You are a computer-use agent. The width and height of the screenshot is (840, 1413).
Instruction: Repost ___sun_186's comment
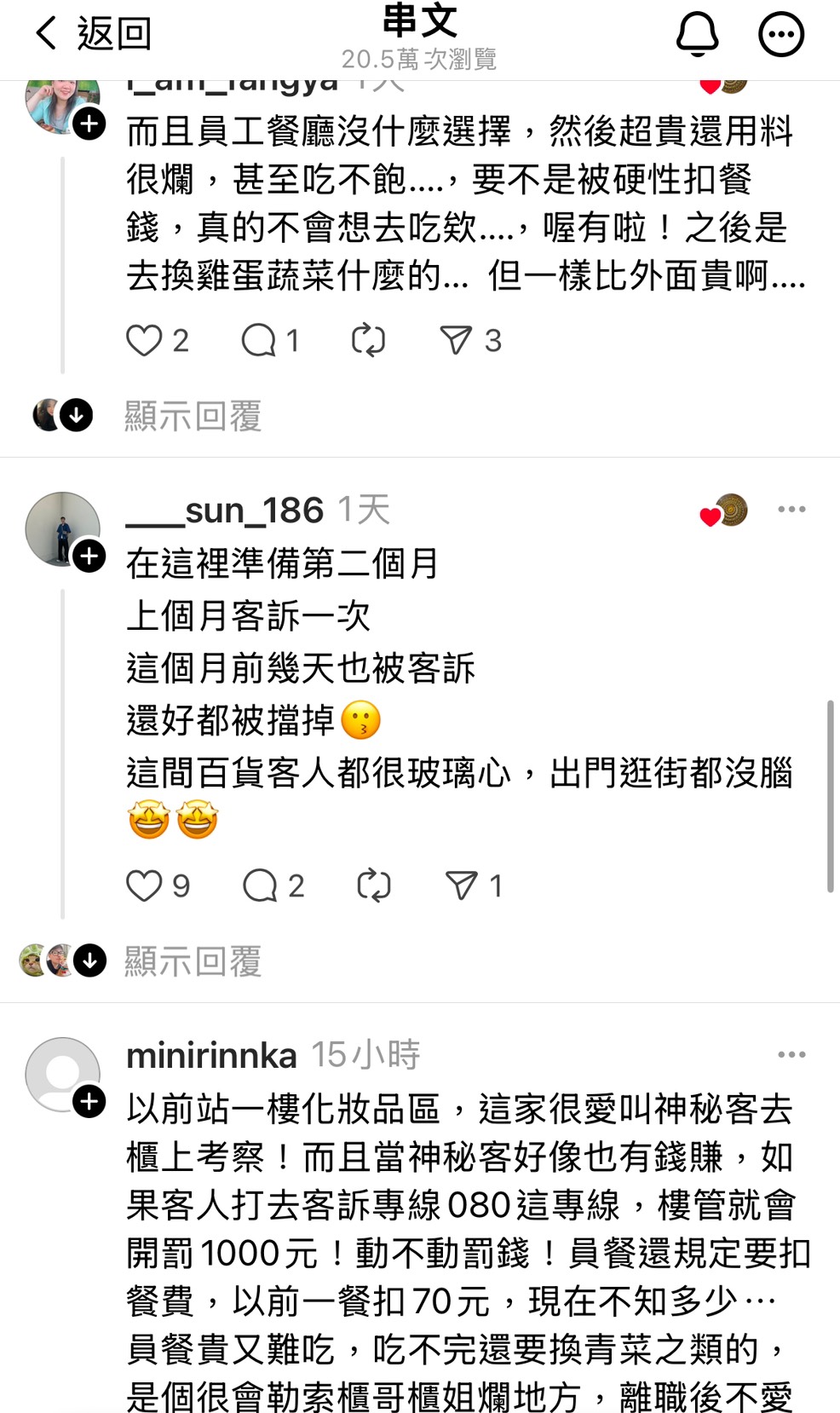(x=373, y=886)
